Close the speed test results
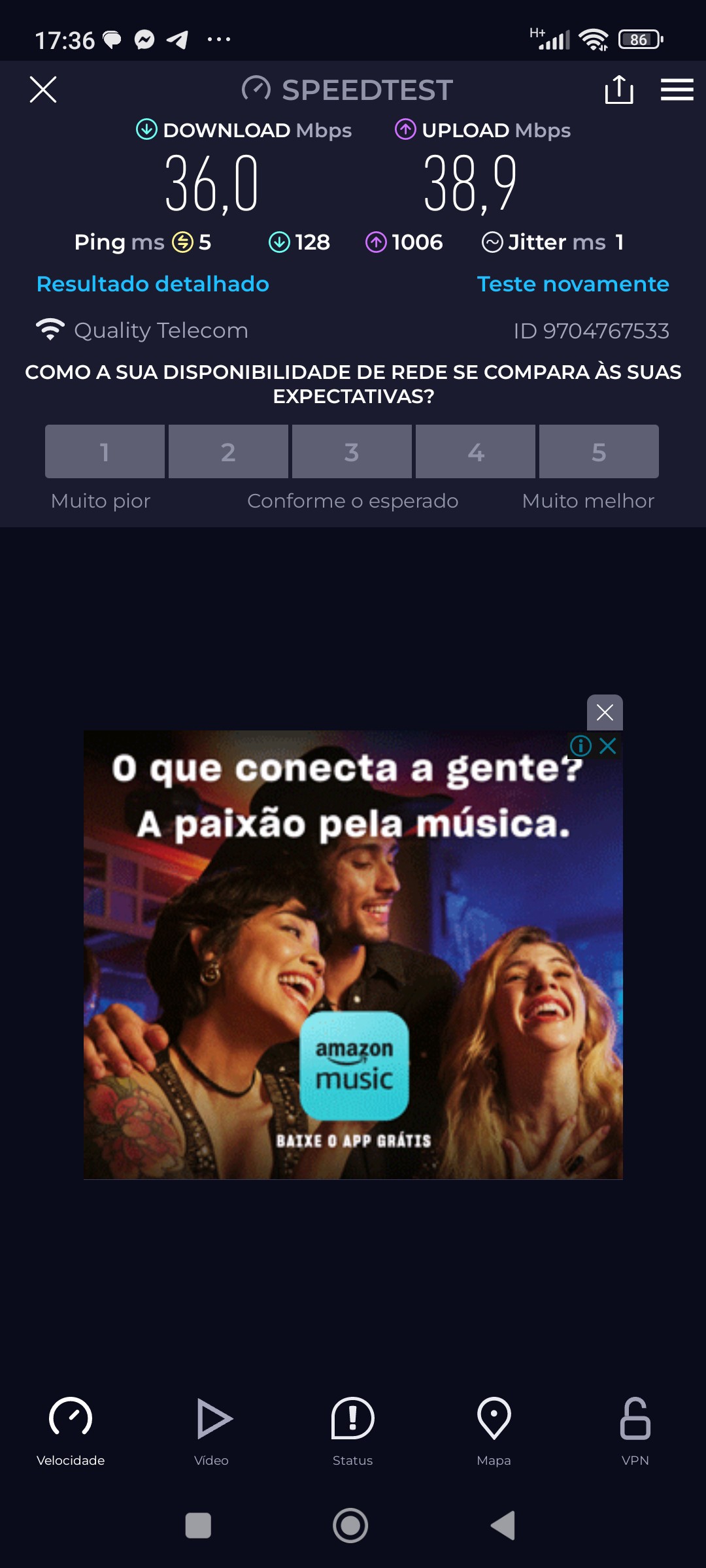Image resolution: width=706 pixels, height=1568 pixels. click(43, 90)
